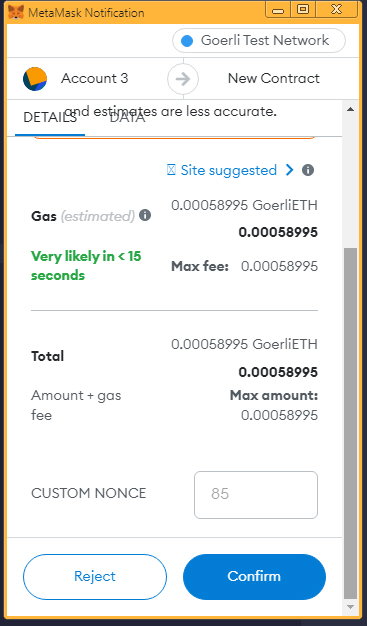Screen dimensions: 367x626
Task: Maximize the MetaMask Notification window
Action: (303, 9)
